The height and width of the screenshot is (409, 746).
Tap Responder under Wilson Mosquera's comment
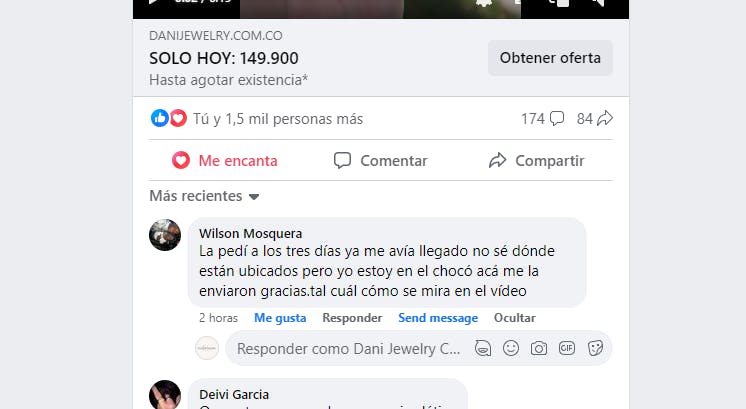tap(352, 318)
